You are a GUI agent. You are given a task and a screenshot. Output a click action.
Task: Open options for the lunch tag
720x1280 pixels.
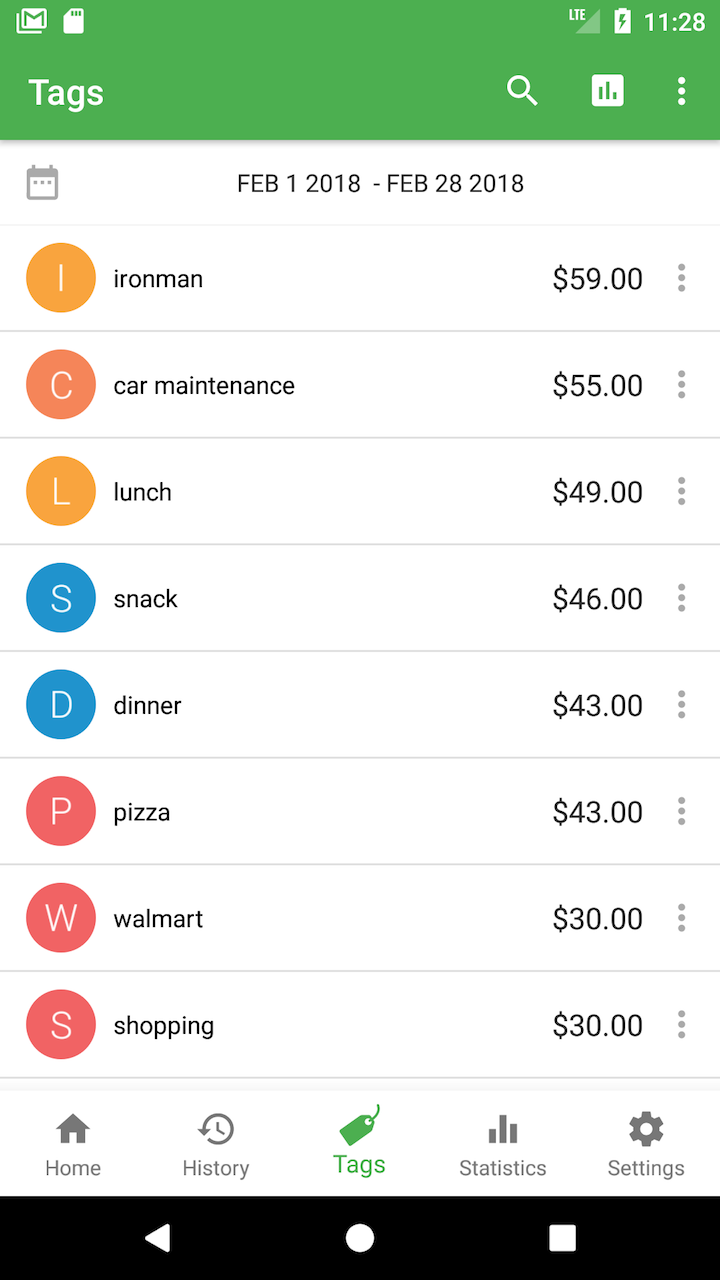pos(681,491)
